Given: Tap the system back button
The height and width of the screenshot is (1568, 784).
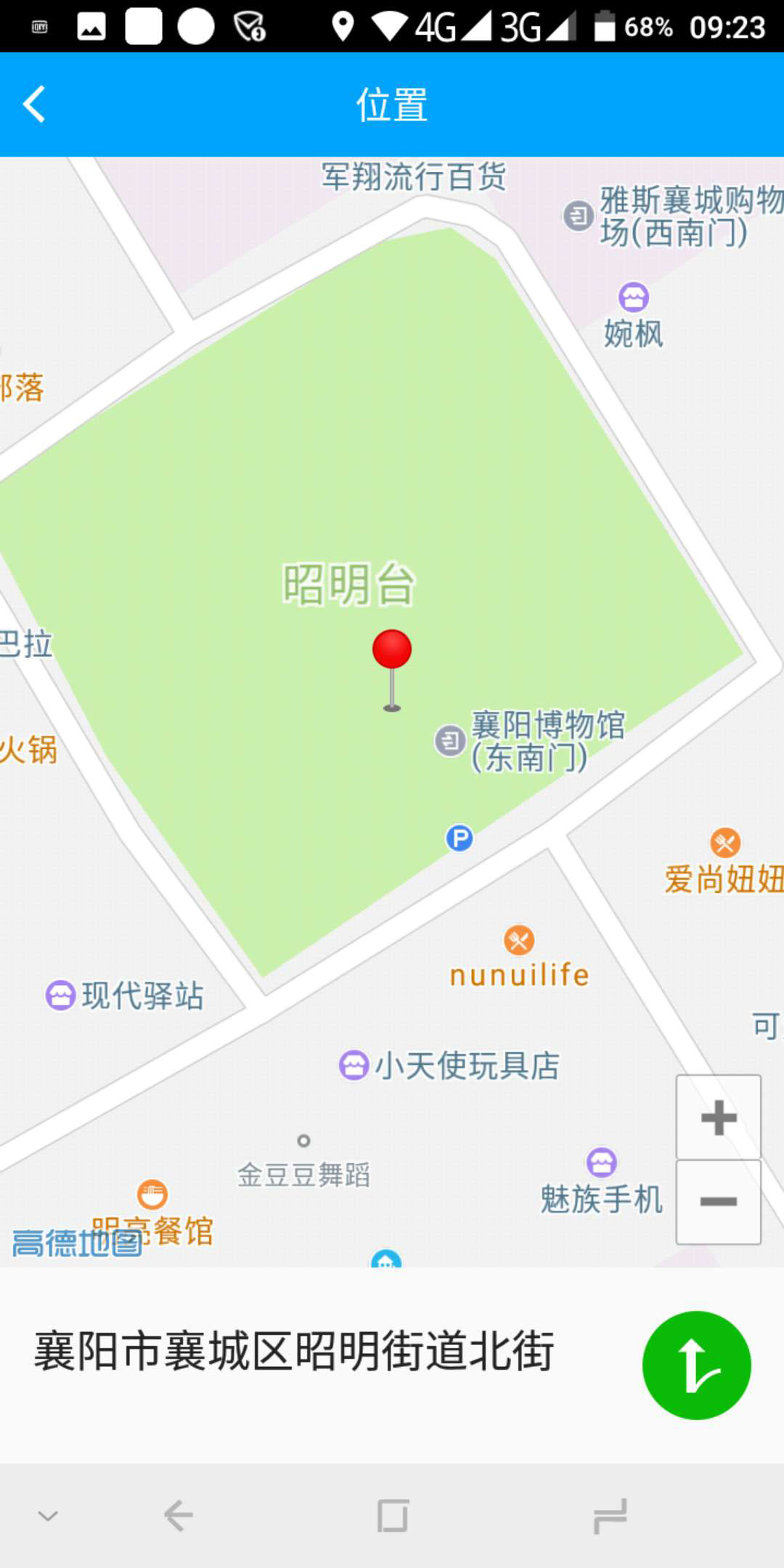Looking at the screenshot, I should [x=179, y=1516].
